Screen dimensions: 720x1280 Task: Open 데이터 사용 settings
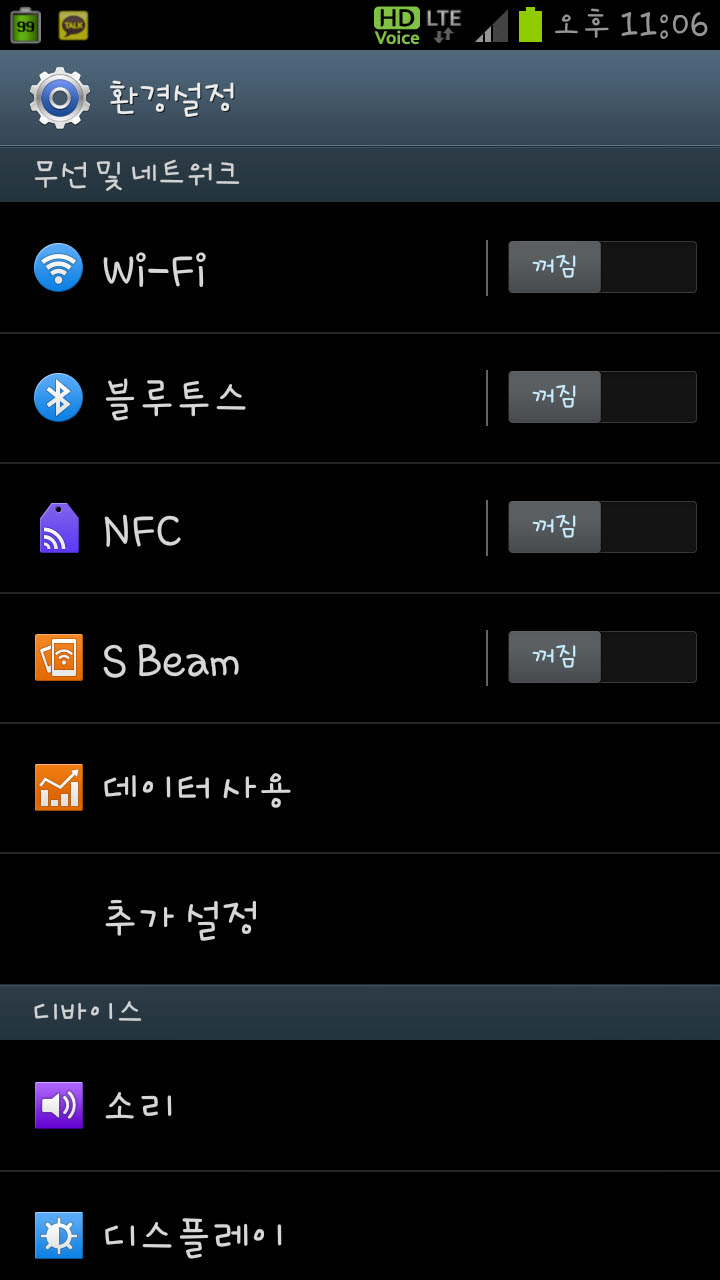[197, 789]
